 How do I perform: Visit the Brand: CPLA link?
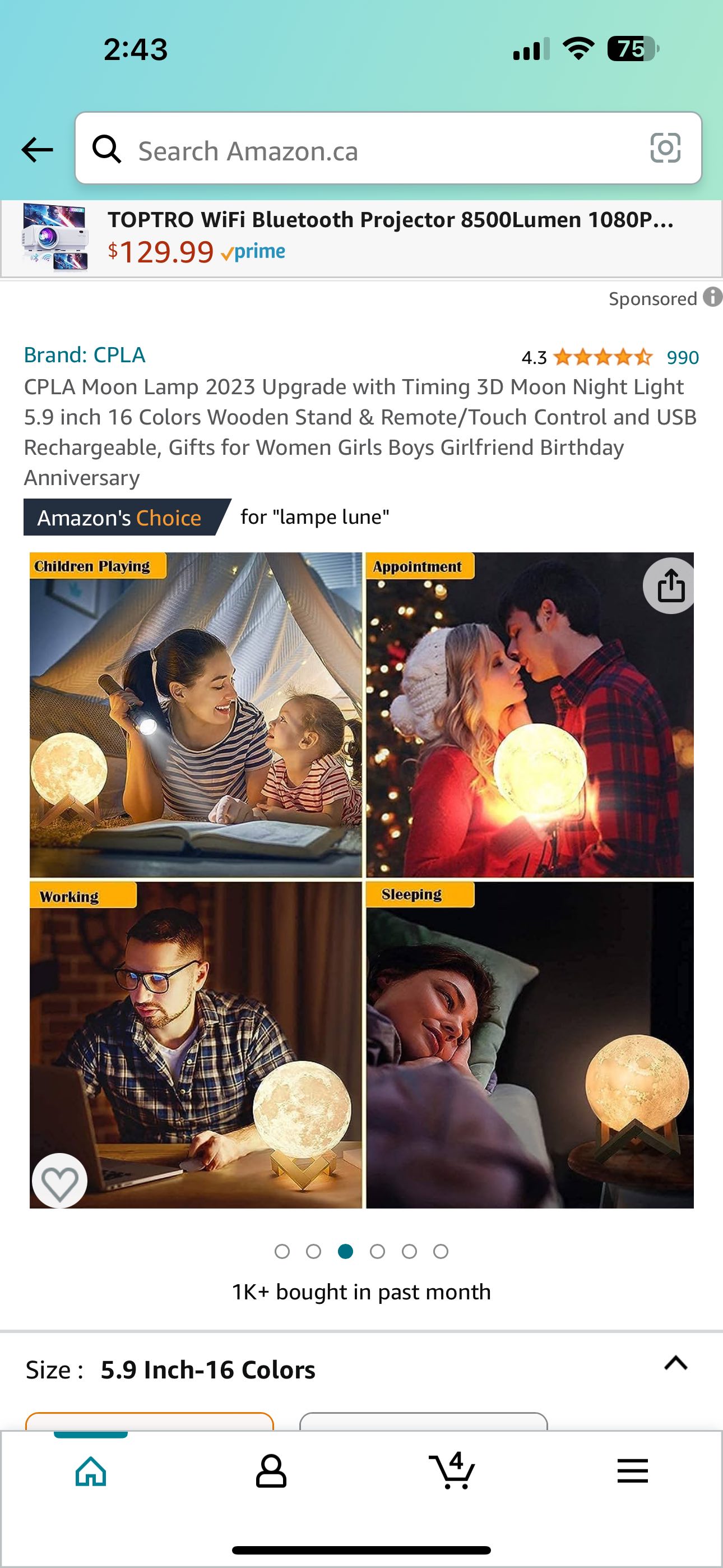(x=85, y=355)
